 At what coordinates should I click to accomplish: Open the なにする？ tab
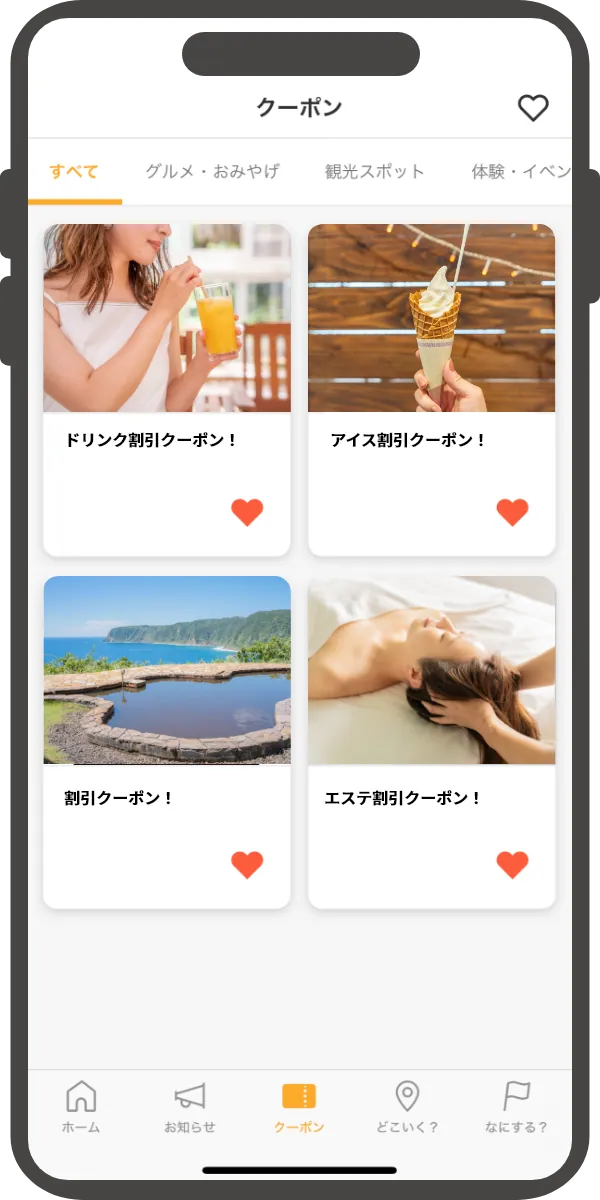pyautogui.click(x=516, y=1107)
